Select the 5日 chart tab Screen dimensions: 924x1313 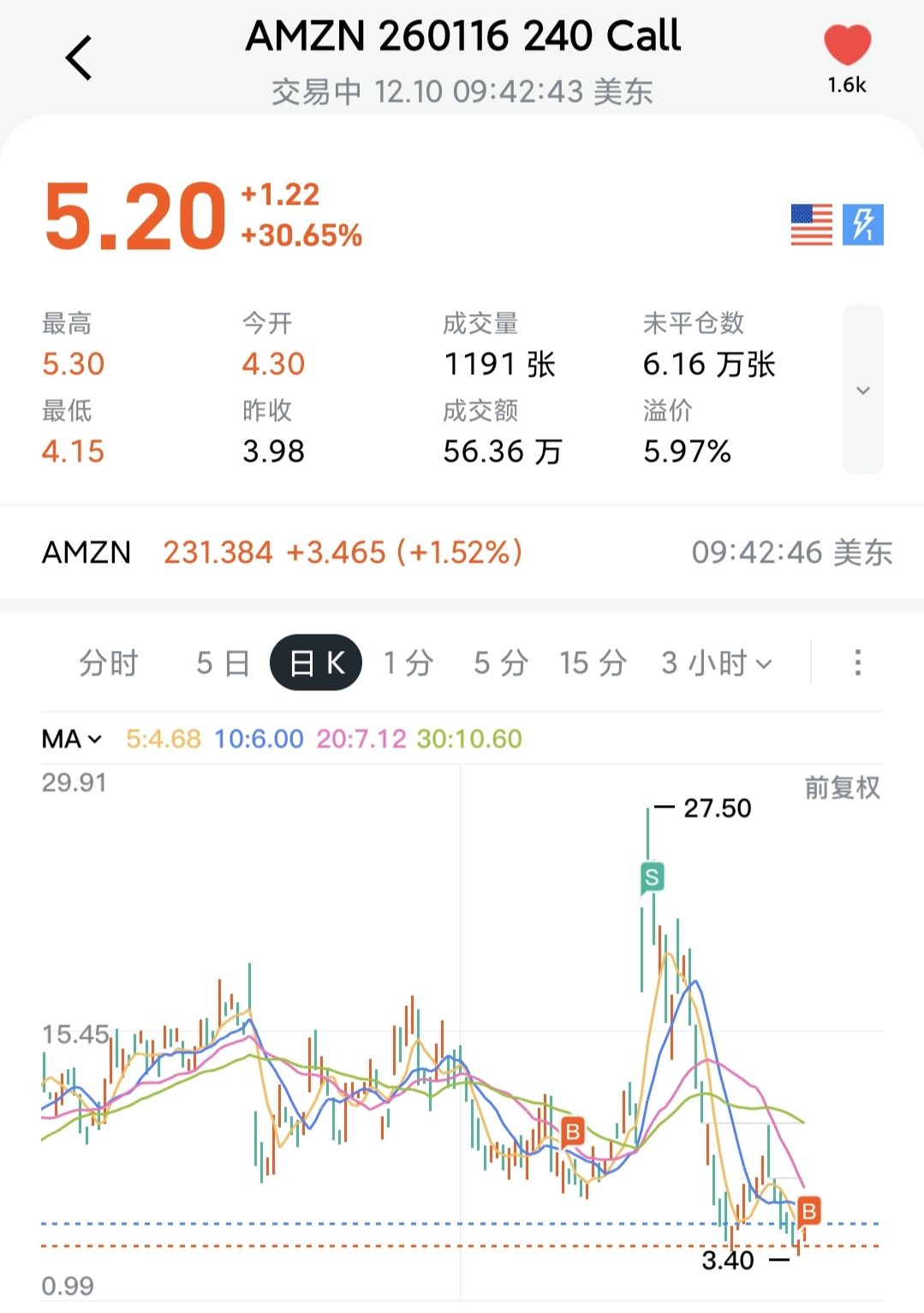pos(223,663)
